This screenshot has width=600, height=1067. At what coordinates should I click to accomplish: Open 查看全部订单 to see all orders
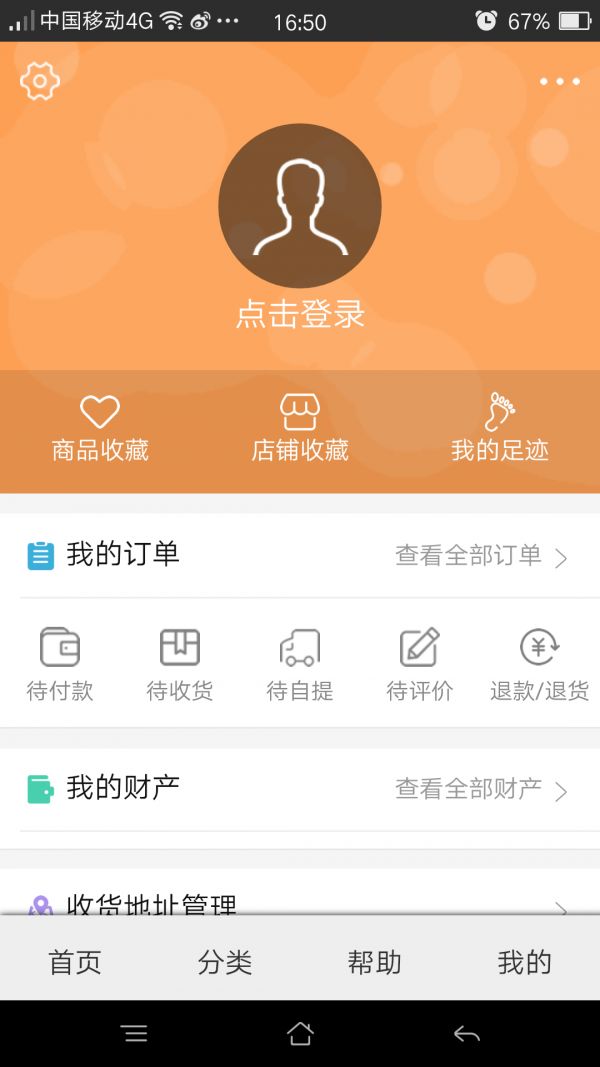pyautogui.click(x=481, y=556)
